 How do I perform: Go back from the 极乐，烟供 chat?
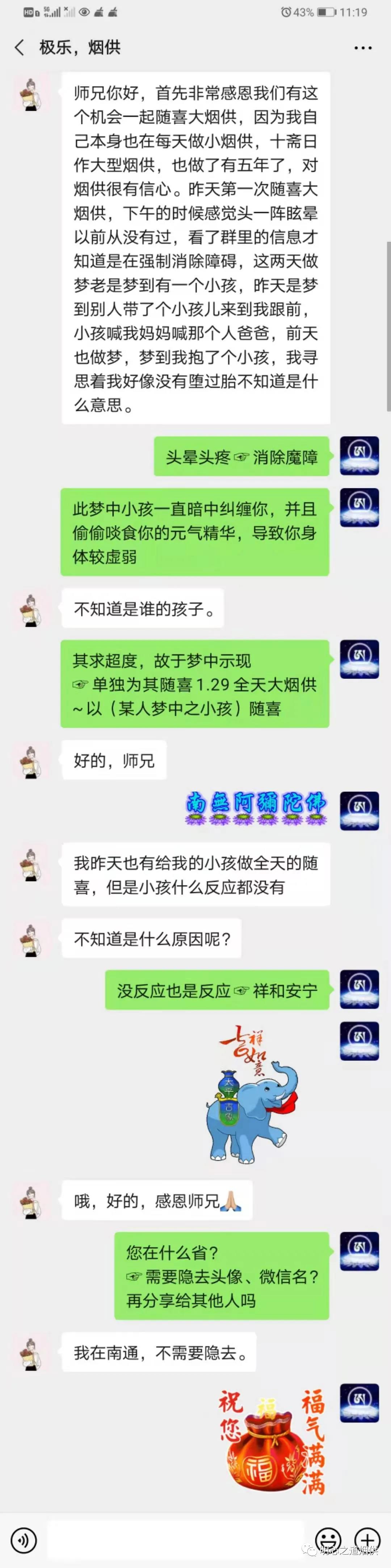point(20,47)
